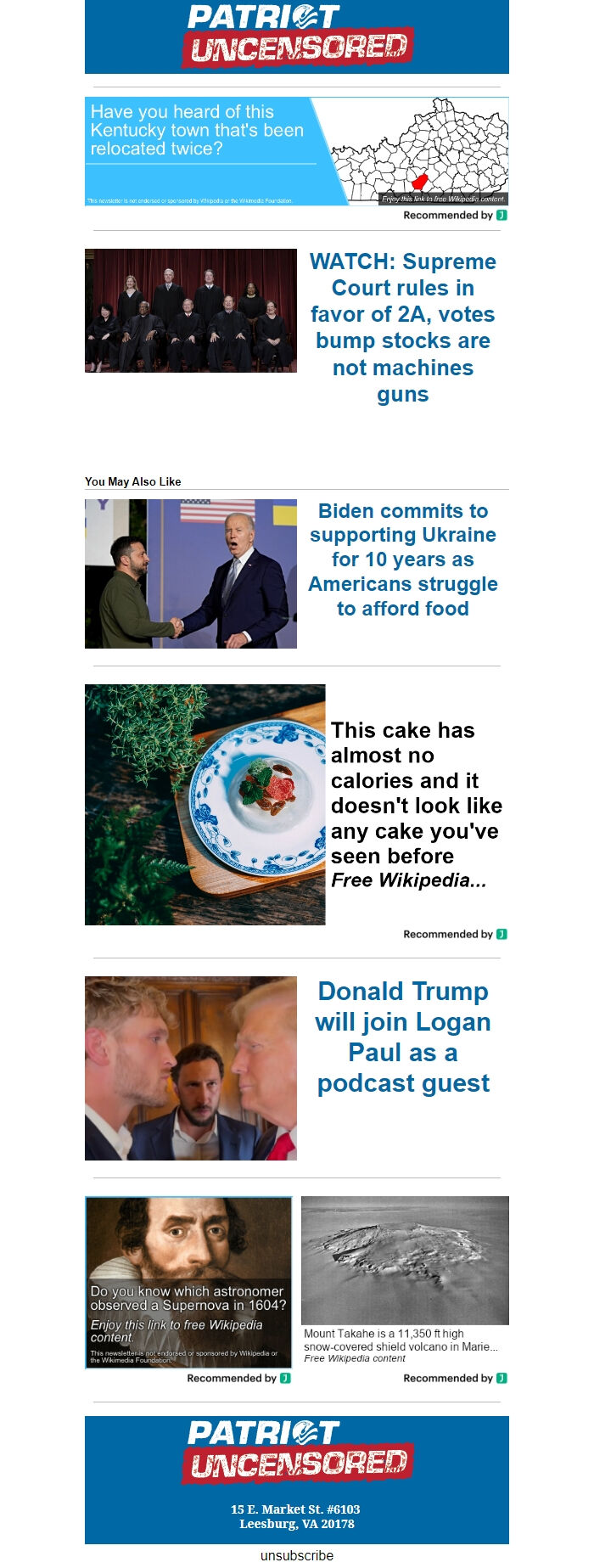594x1568 pixels.
Task: Tap the Patriot Uncensored header banner
Action: pos(296,36)
